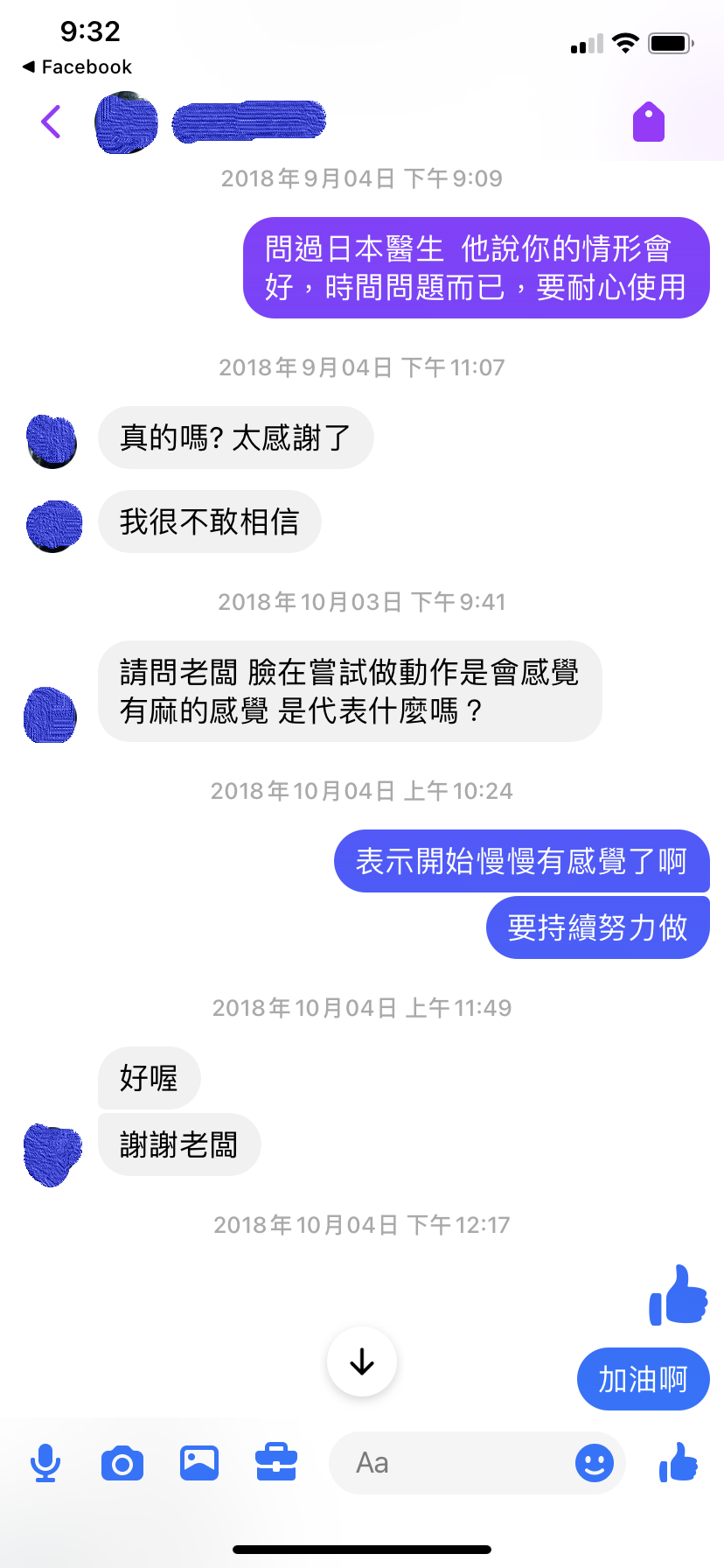Open the photo gallery picker
Image resolution: width=724 pixels, height=1568 pixels.
click(x=199, y=1463)
